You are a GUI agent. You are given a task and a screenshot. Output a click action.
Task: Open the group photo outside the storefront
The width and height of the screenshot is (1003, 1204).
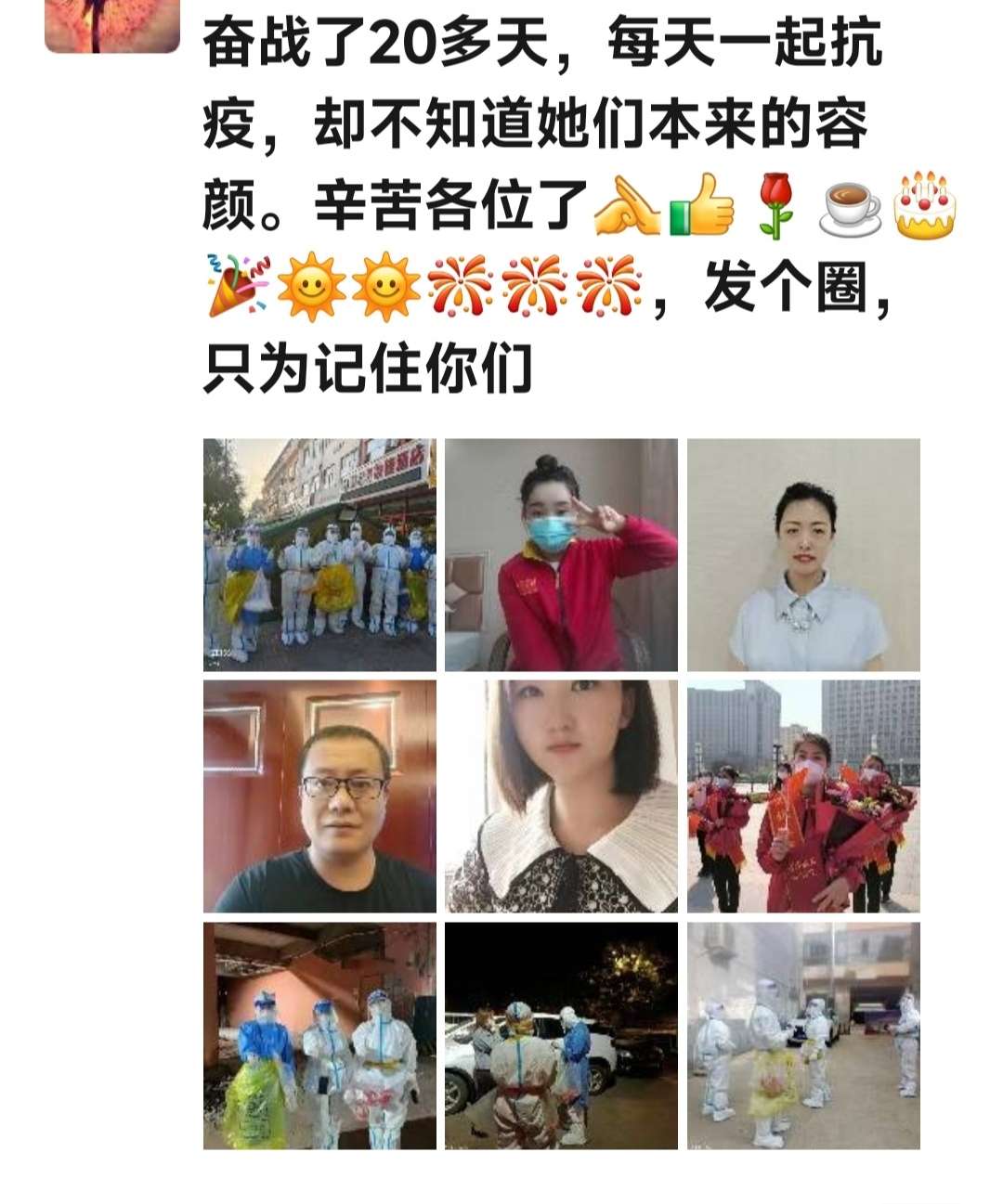coord(319,554)
